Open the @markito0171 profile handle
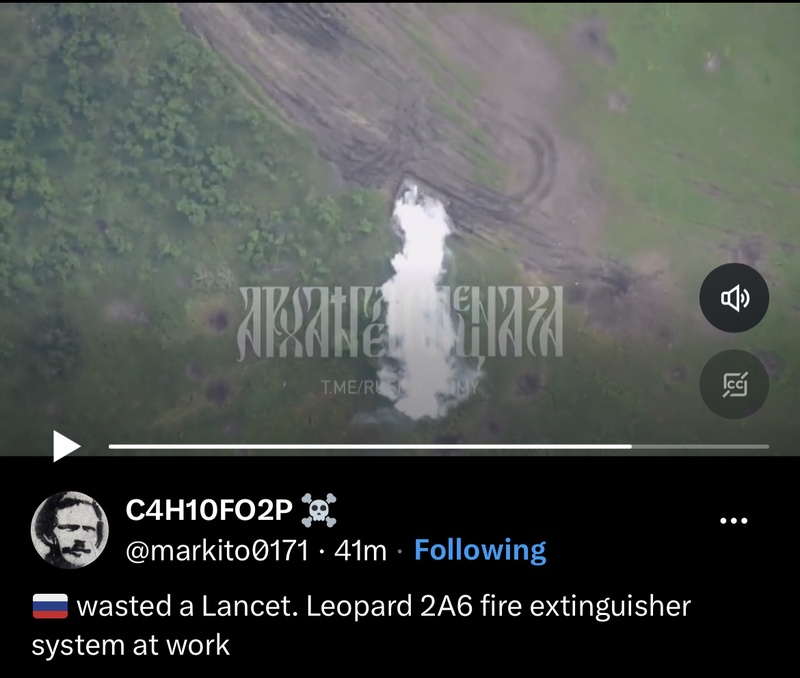This screenshot has height=678, width=800. point(216,550)
